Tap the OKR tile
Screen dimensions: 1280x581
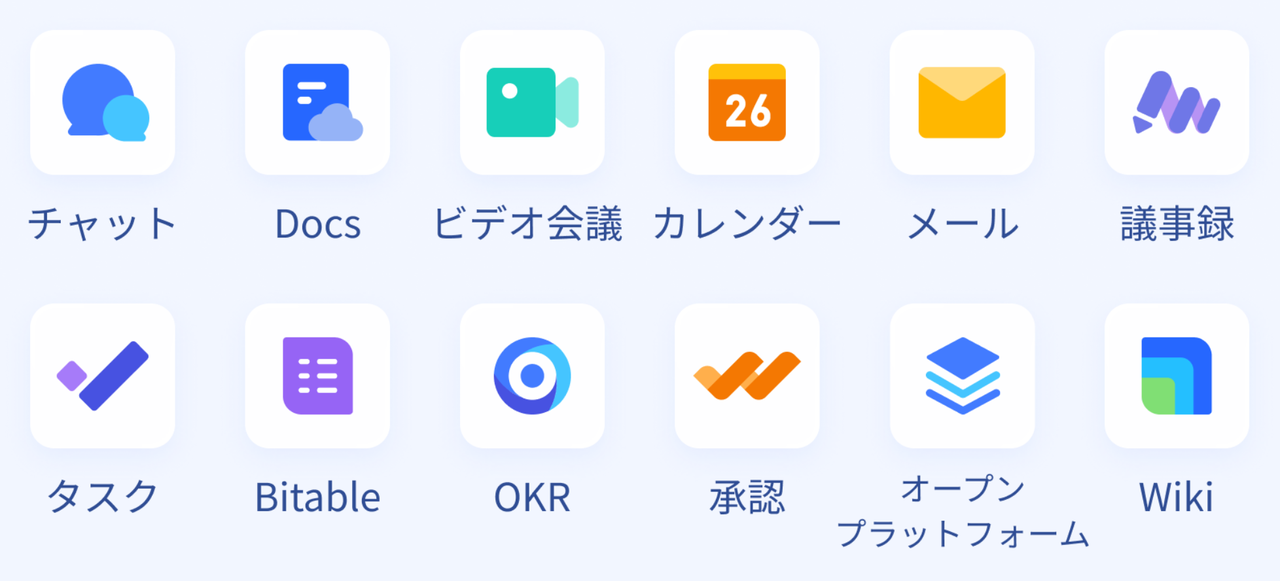[532, 376]
